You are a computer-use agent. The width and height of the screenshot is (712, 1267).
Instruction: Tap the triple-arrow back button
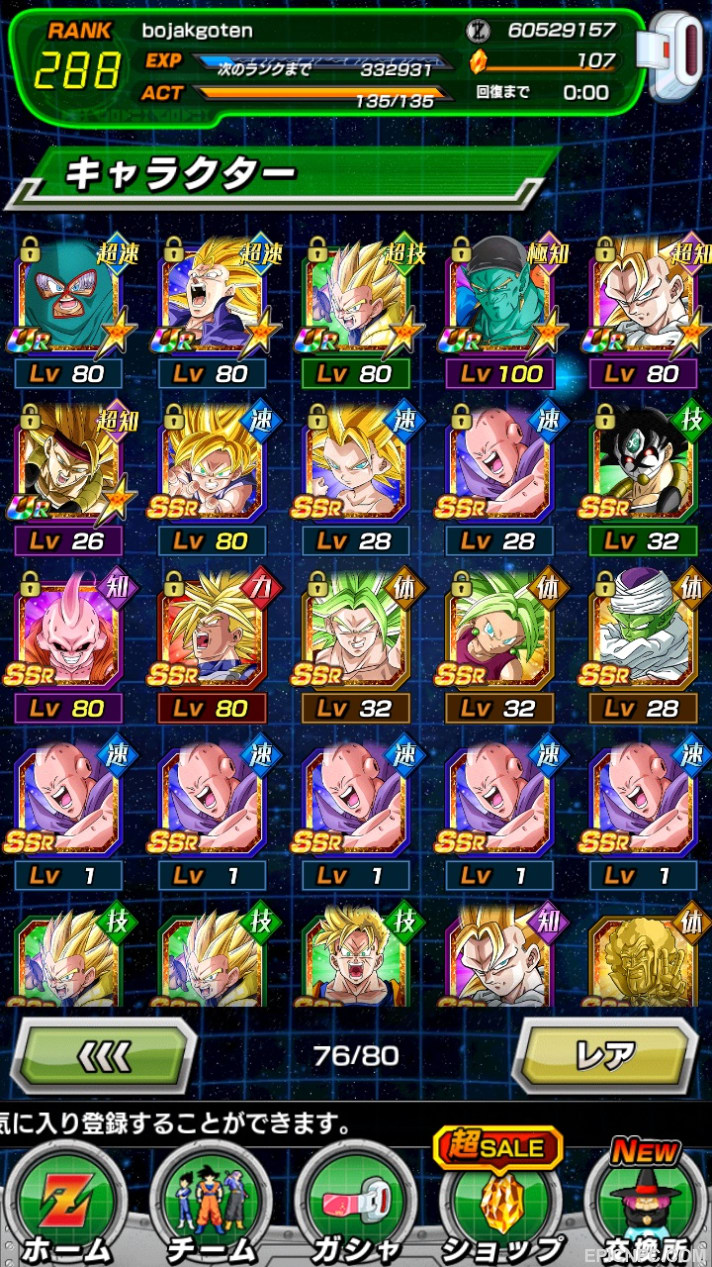[x=103, y=1055]
